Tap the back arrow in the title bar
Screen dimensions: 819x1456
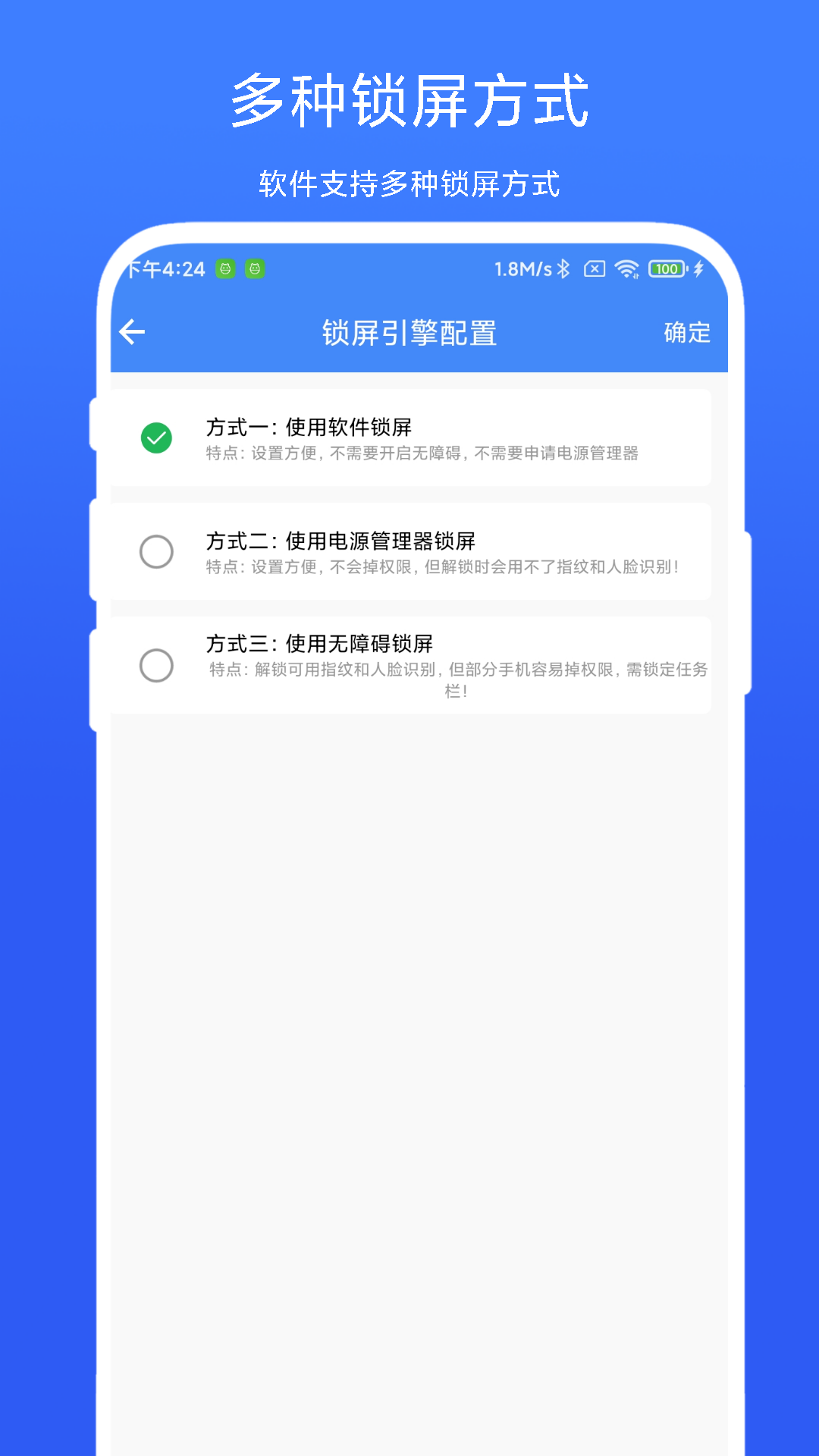(133, 331)
